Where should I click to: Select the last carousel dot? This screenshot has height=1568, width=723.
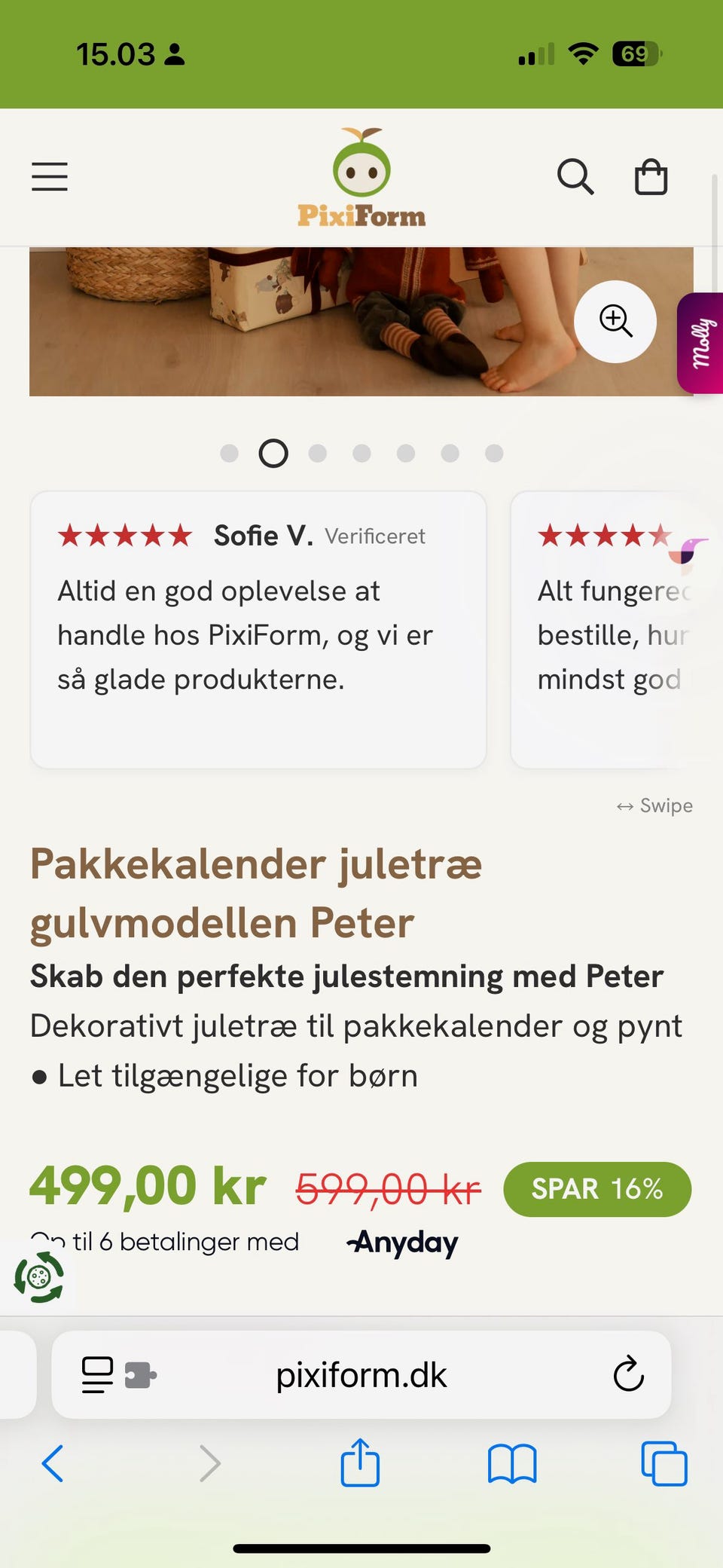[494, 453]
